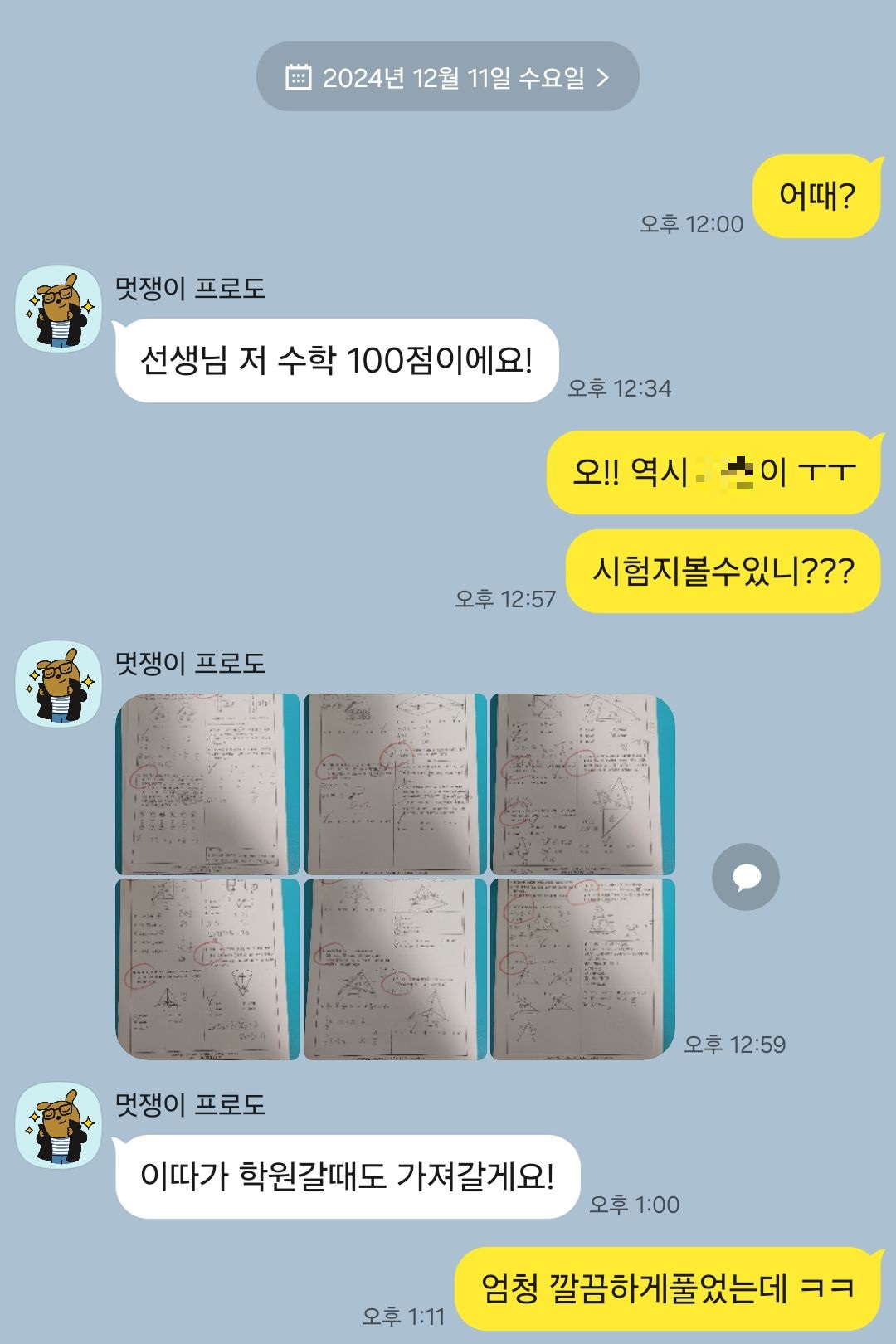Open the last exam photo in the bottom row
896x1344 pixels.
(582, 969)
